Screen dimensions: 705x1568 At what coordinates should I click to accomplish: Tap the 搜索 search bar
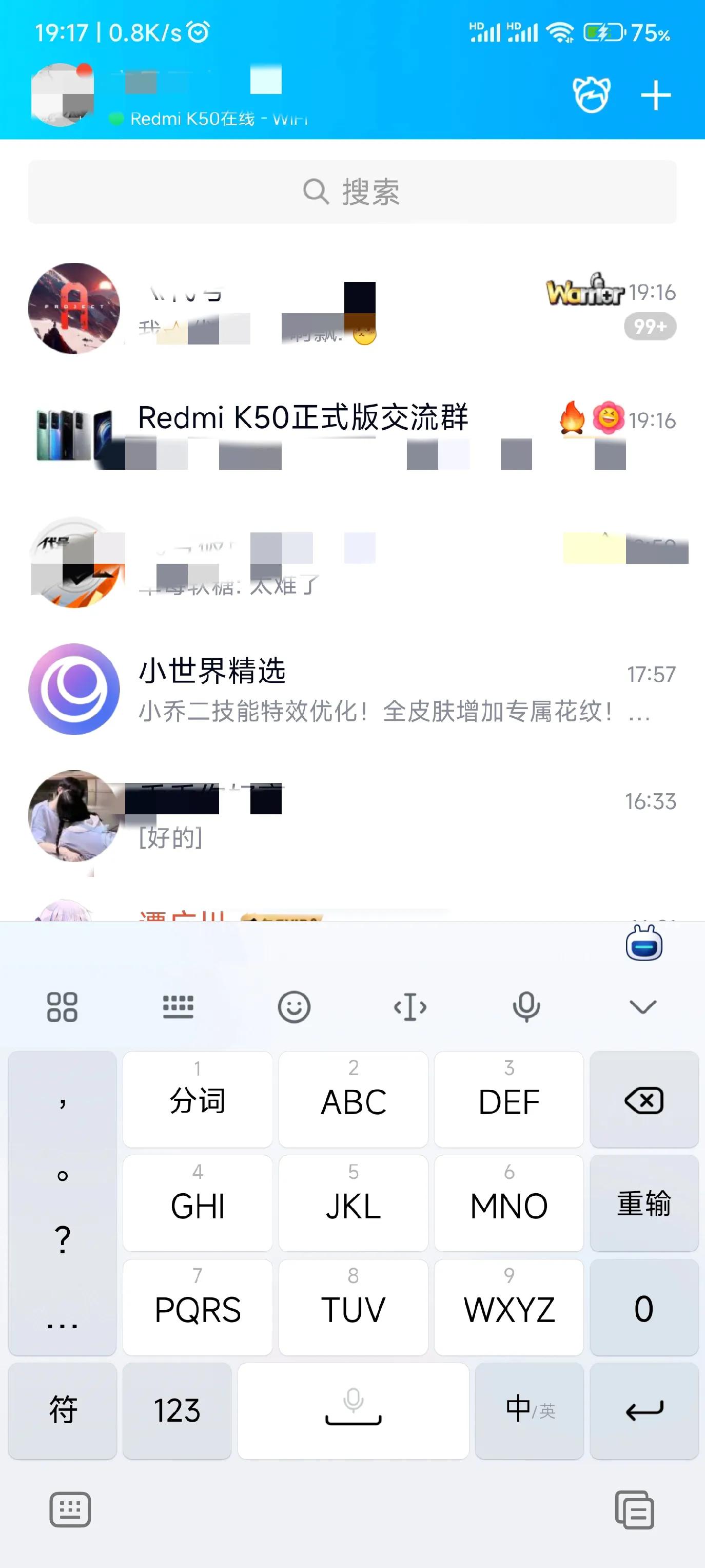click(353, 192)
